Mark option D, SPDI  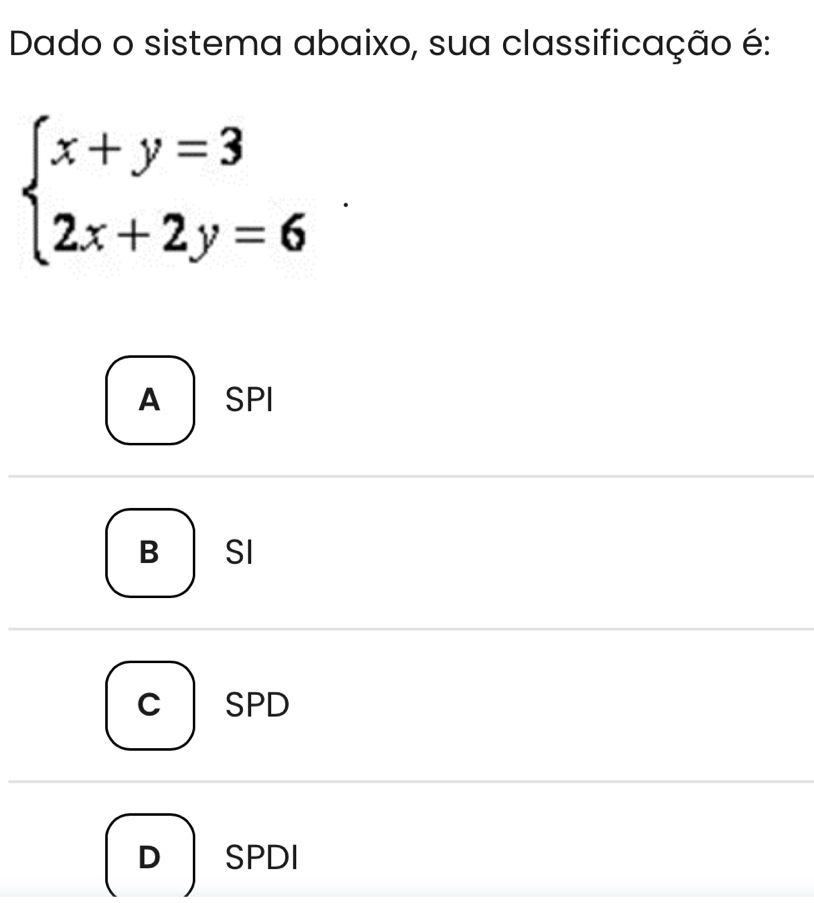[x=150, y=856]
